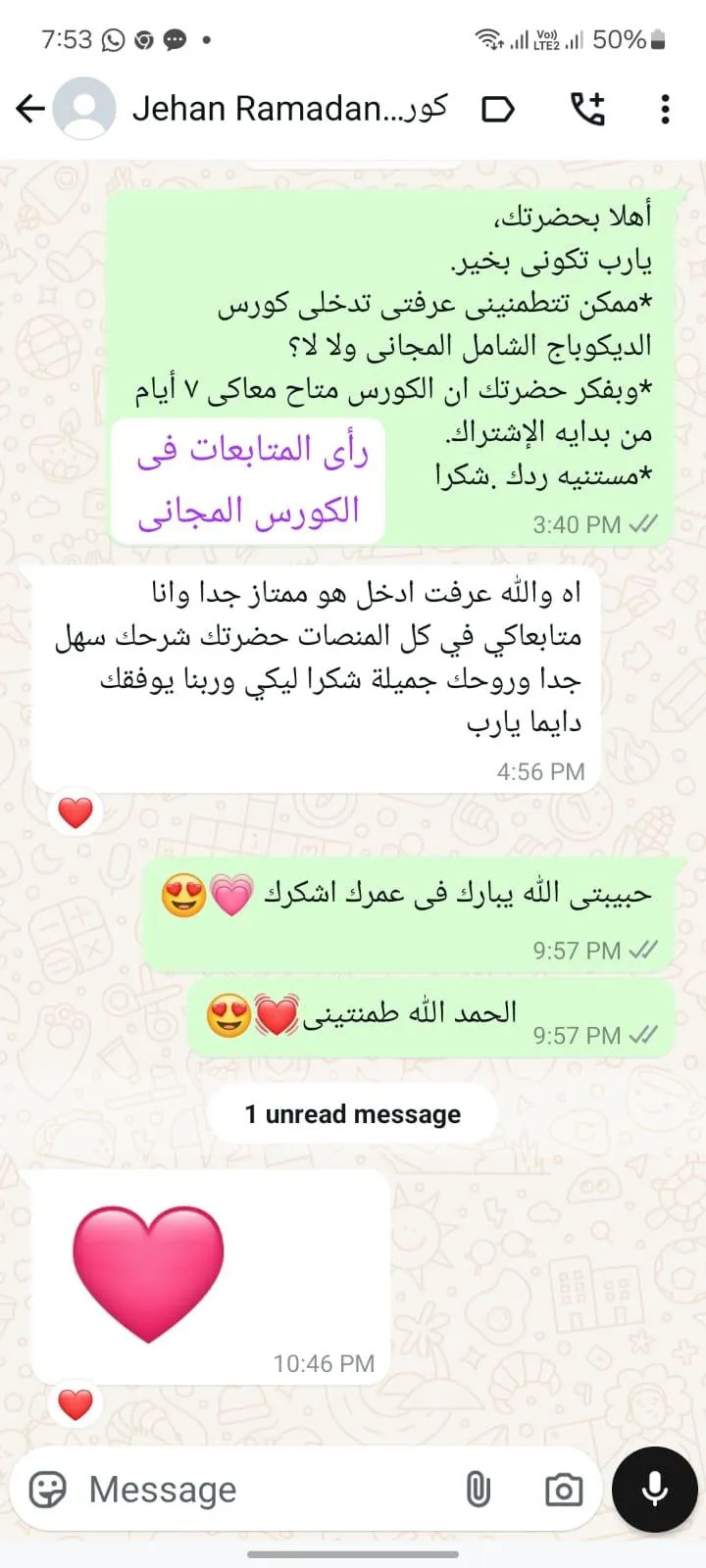Tap the label icon in the header
Viewport: 706px width, 1568px height.
coord(498,109)
